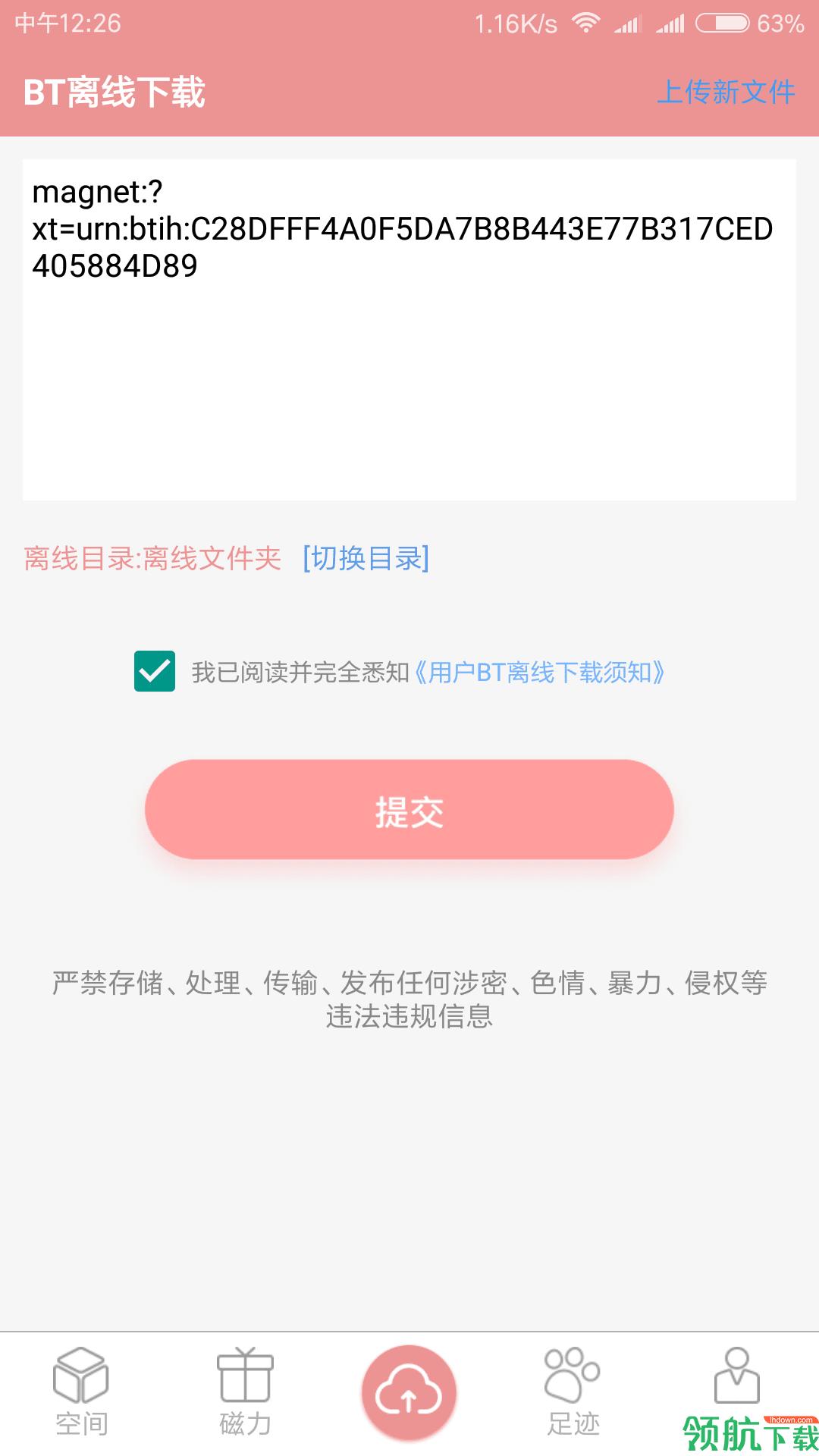This screenshot has height=1456, width=819.
Task: Switch to the 足迹 tab
Action: tap(573, 1392)
